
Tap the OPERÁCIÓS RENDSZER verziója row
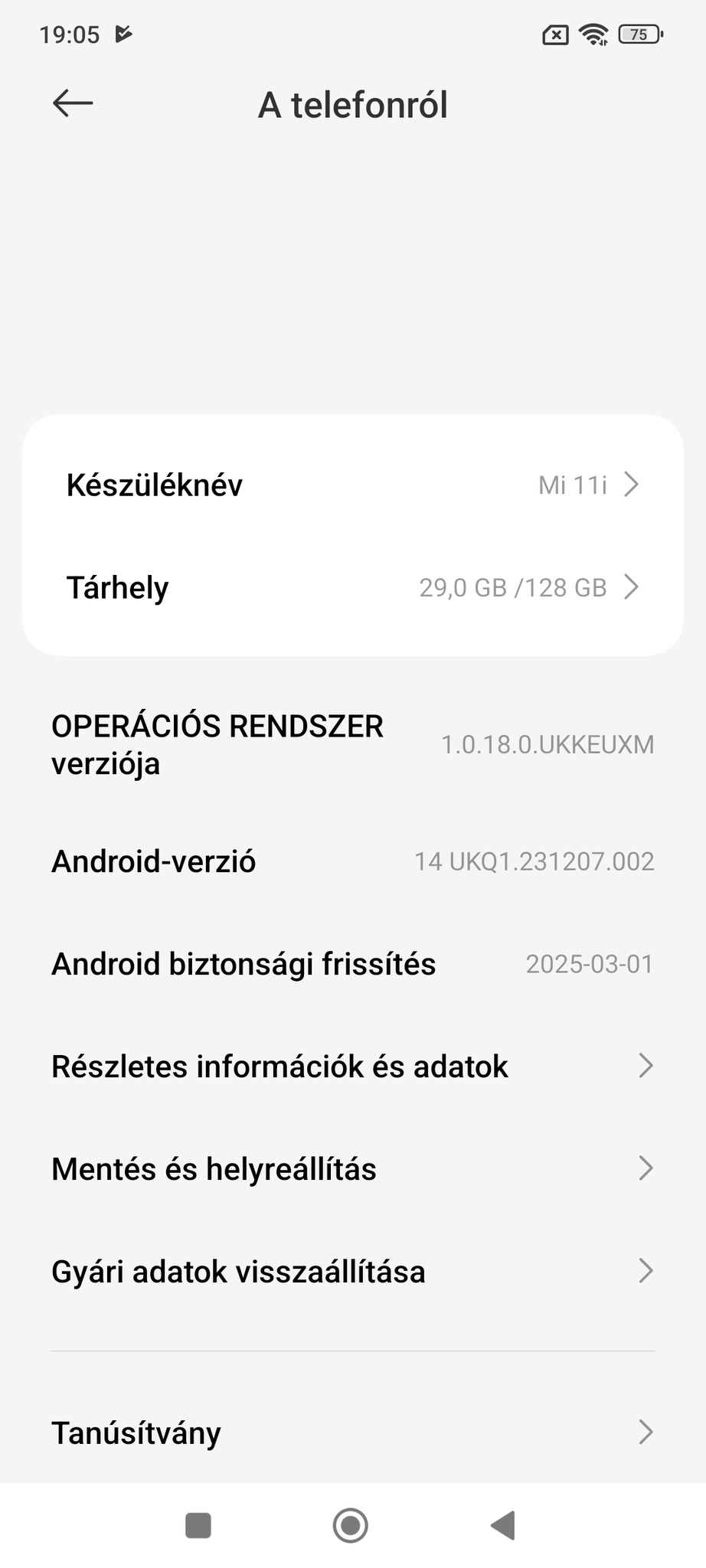coord(352,744)
